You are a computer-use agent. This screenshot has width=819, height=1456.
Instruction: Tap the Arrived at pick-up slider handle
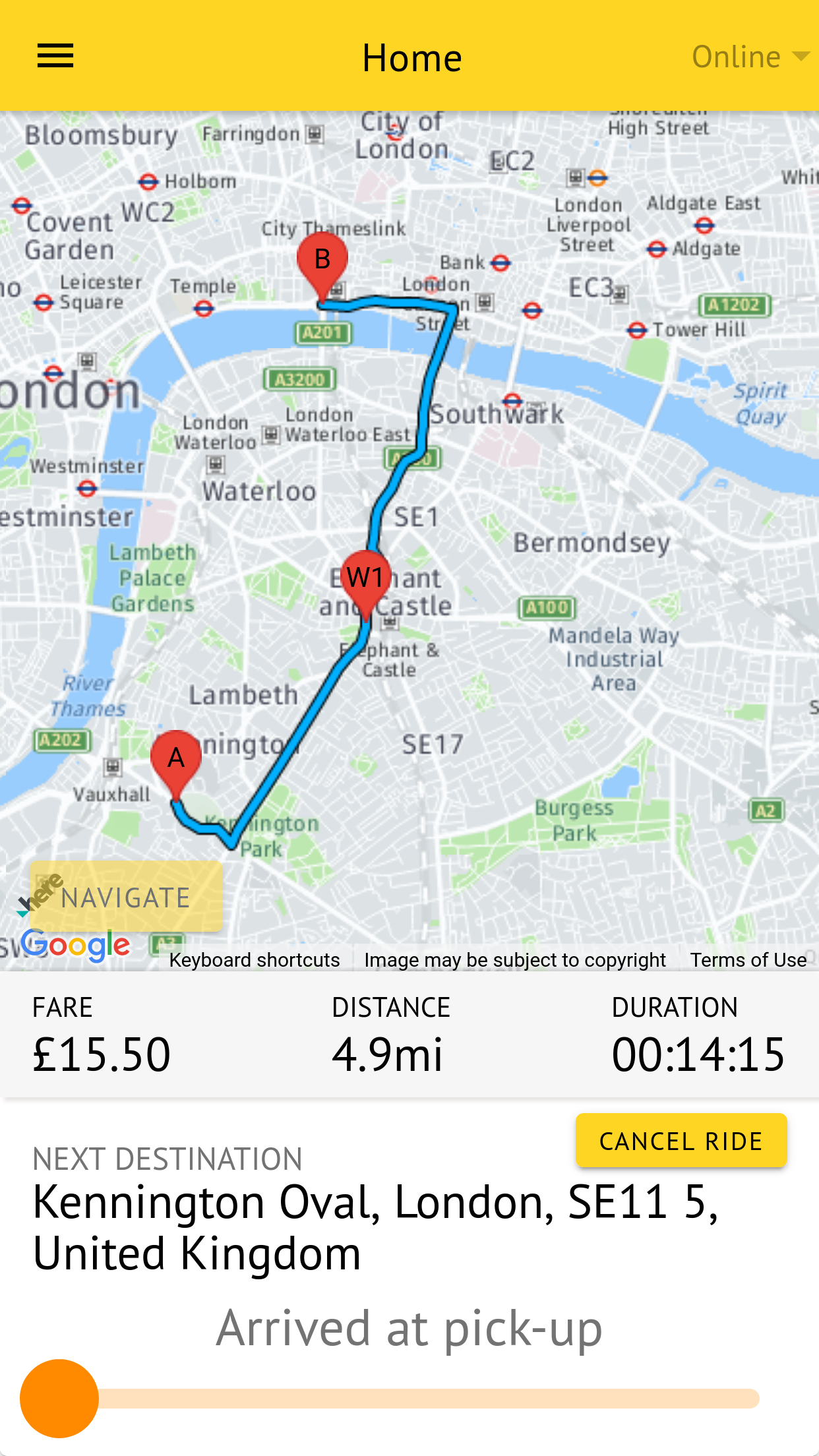point(59,1398)
